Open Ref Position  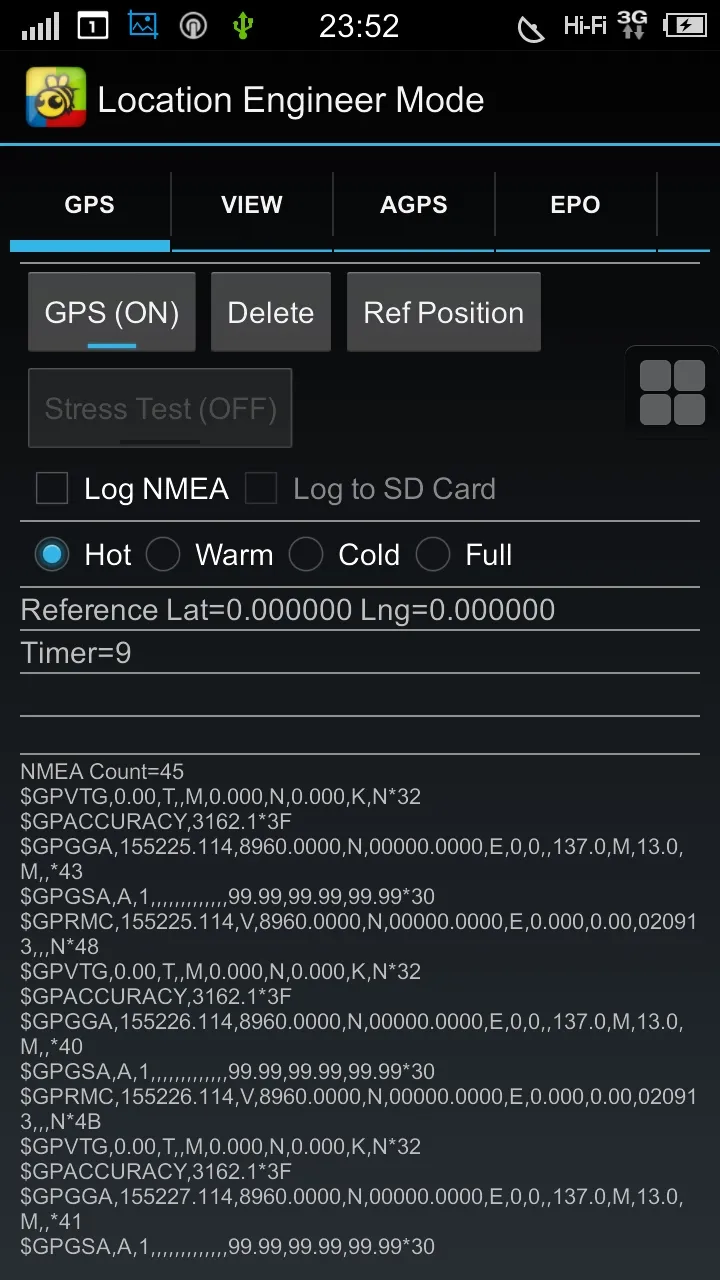[x=444, y=313]
